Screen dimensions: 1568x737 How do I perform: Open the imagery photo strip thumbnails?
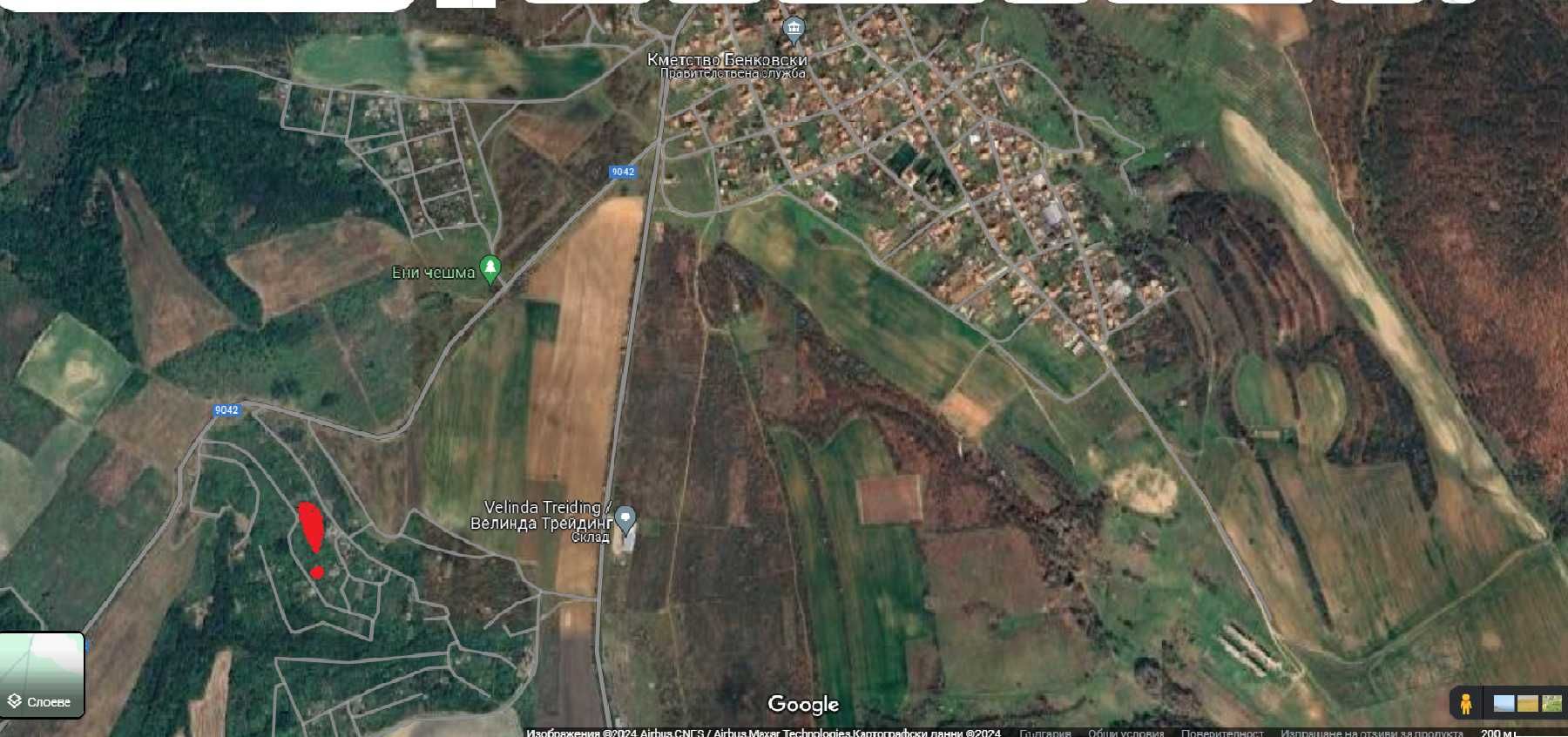(x=1527, y=703)
